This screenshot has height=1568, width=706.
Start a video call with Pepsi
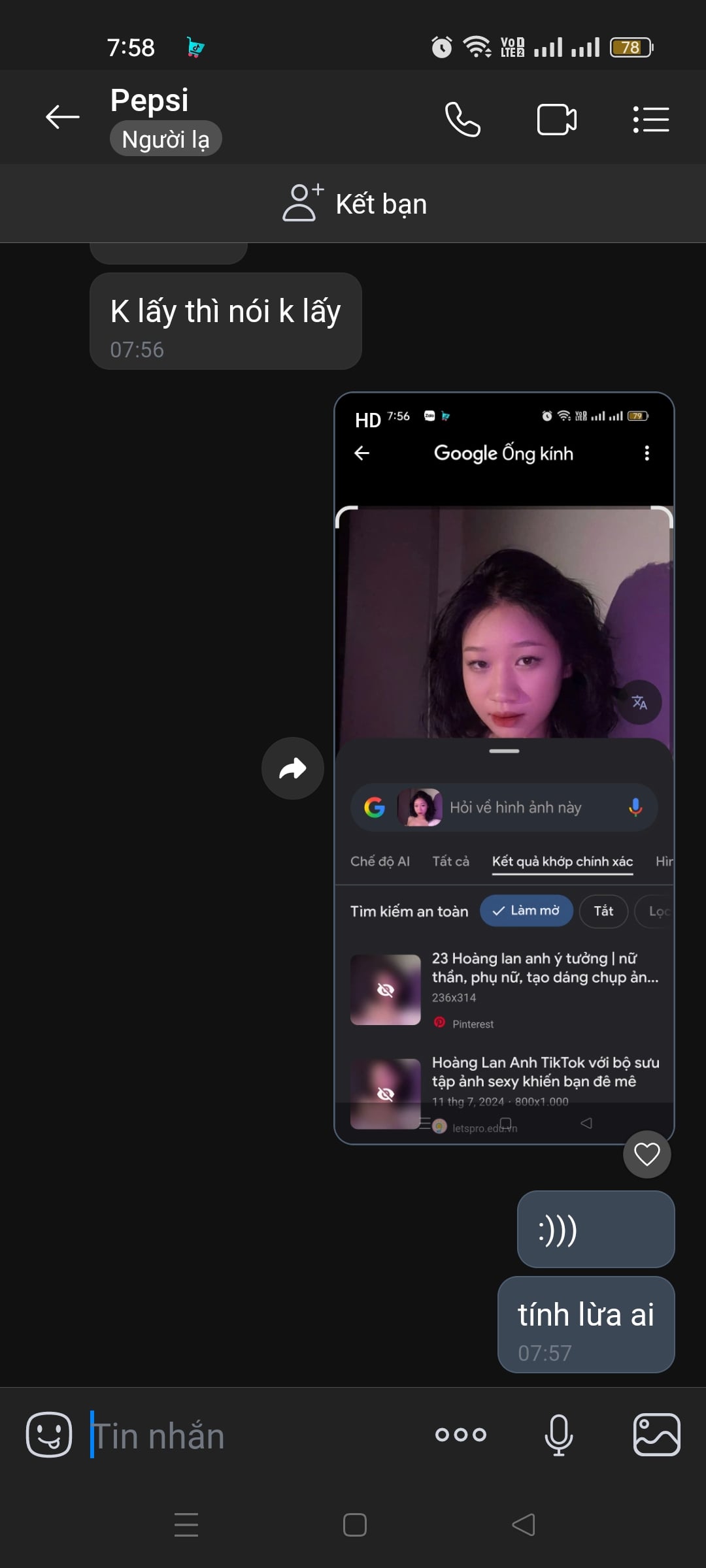coord(557,120)
